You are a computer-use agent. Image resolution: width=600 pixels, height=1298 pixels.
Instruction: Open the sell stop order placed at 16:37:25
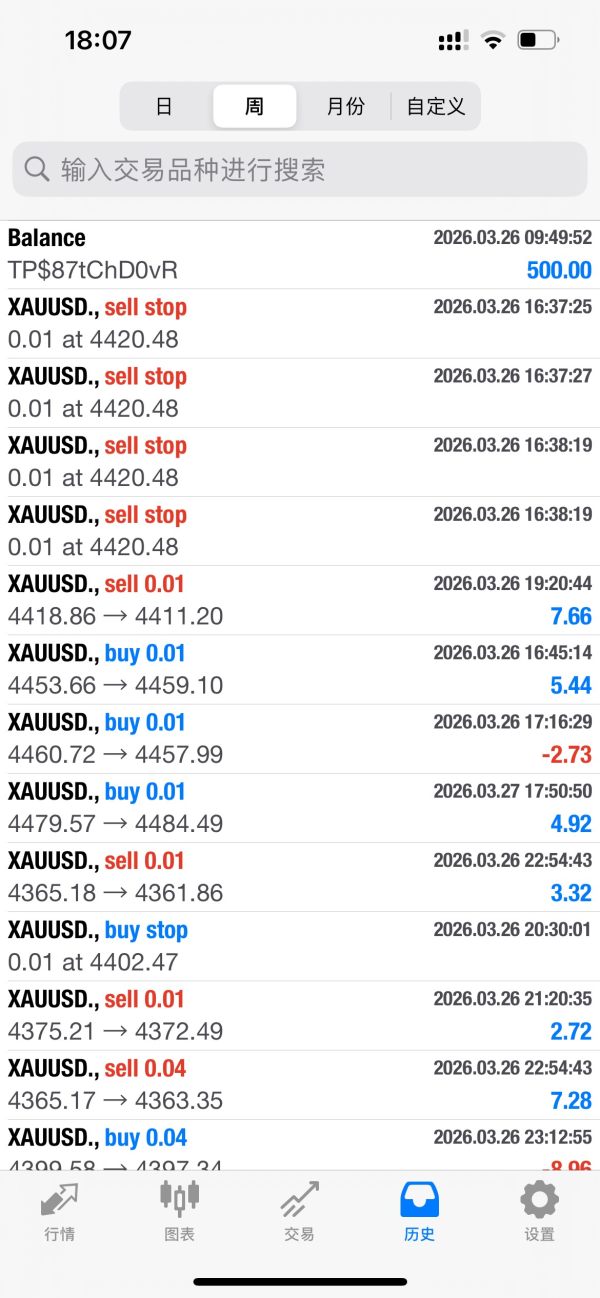coord(300,323)
